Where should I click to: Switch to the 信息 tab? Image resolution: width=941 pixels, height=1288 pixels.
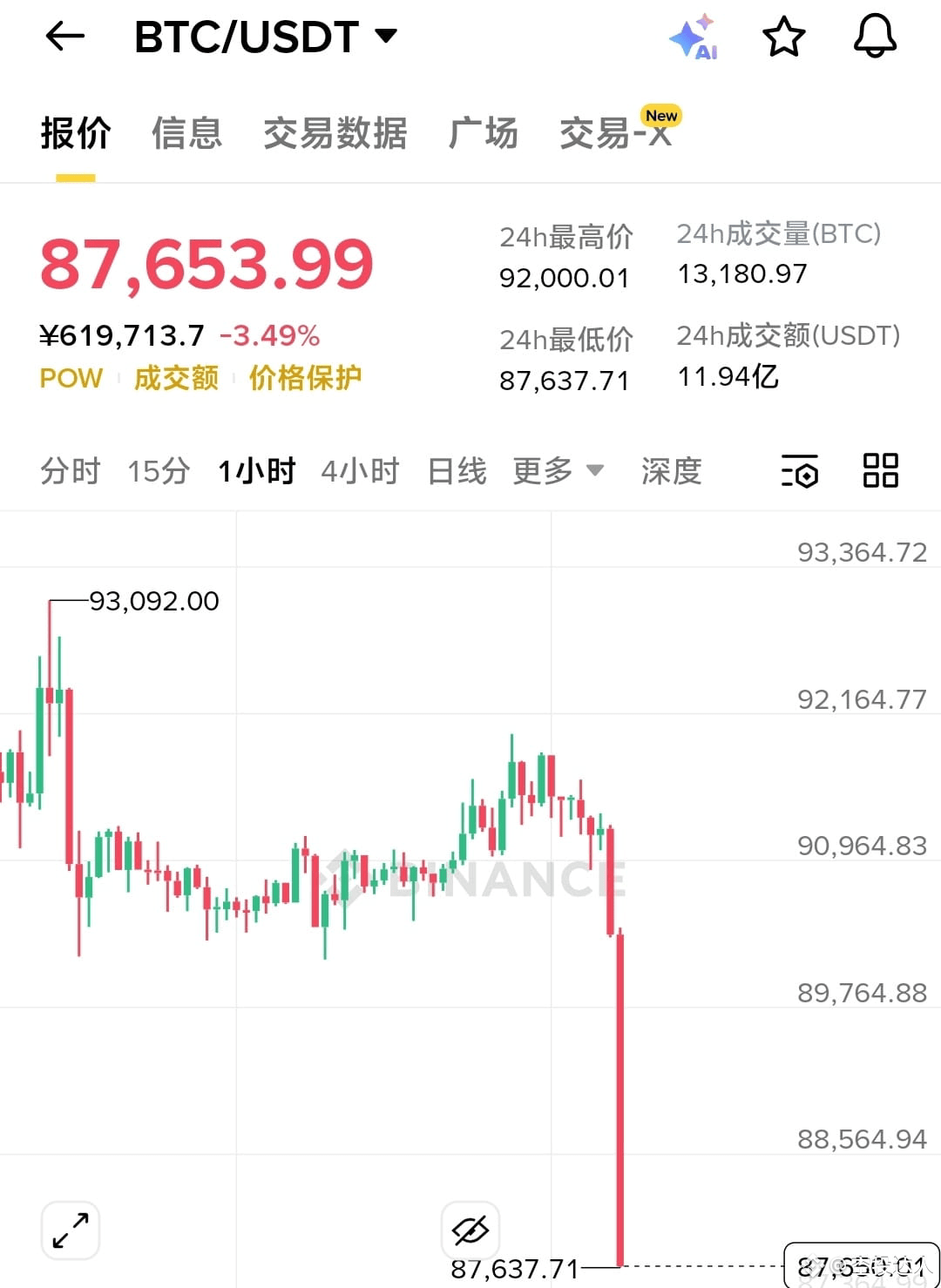tap(186, 133)
